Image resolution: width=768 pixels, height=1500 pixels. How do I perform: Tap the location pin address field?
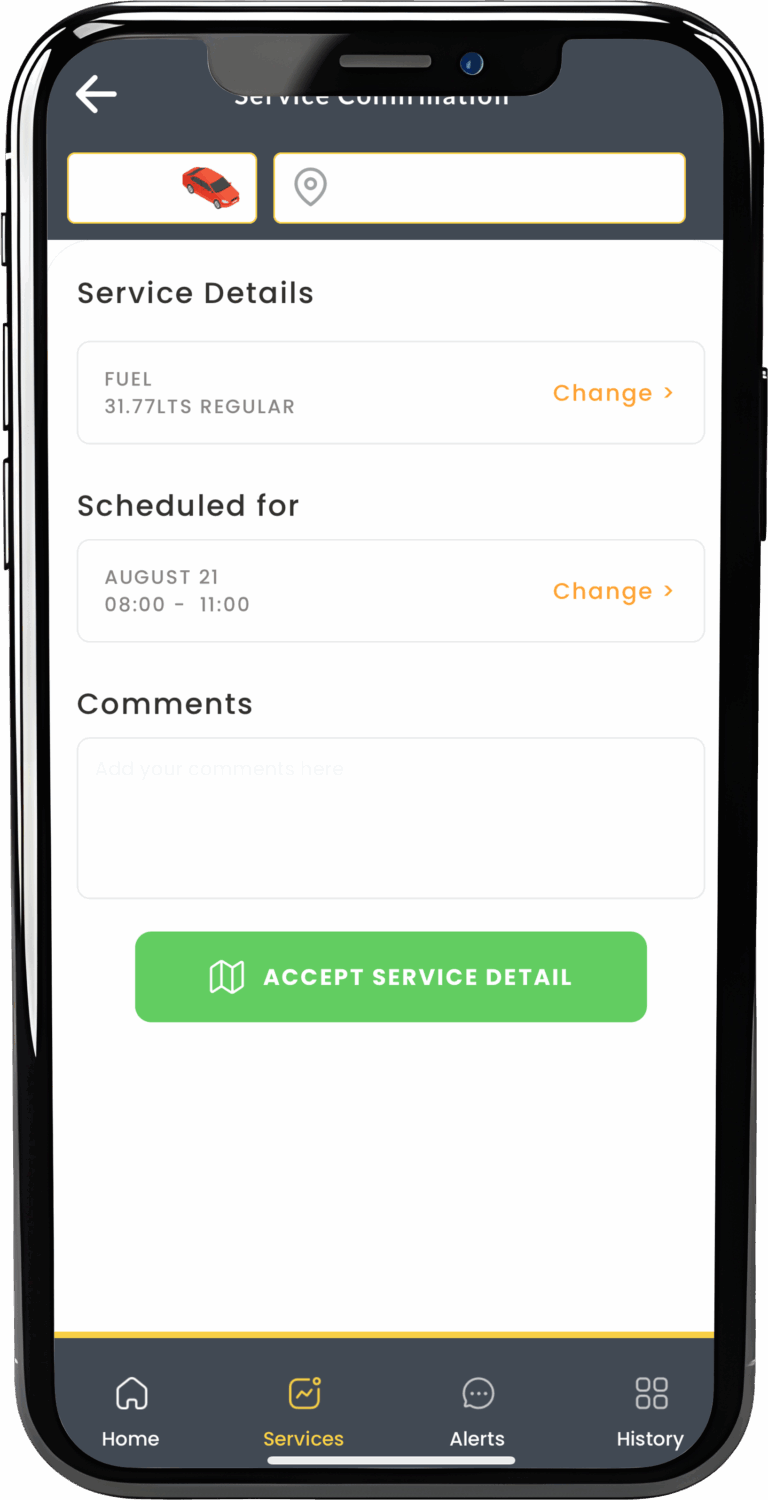479,188
